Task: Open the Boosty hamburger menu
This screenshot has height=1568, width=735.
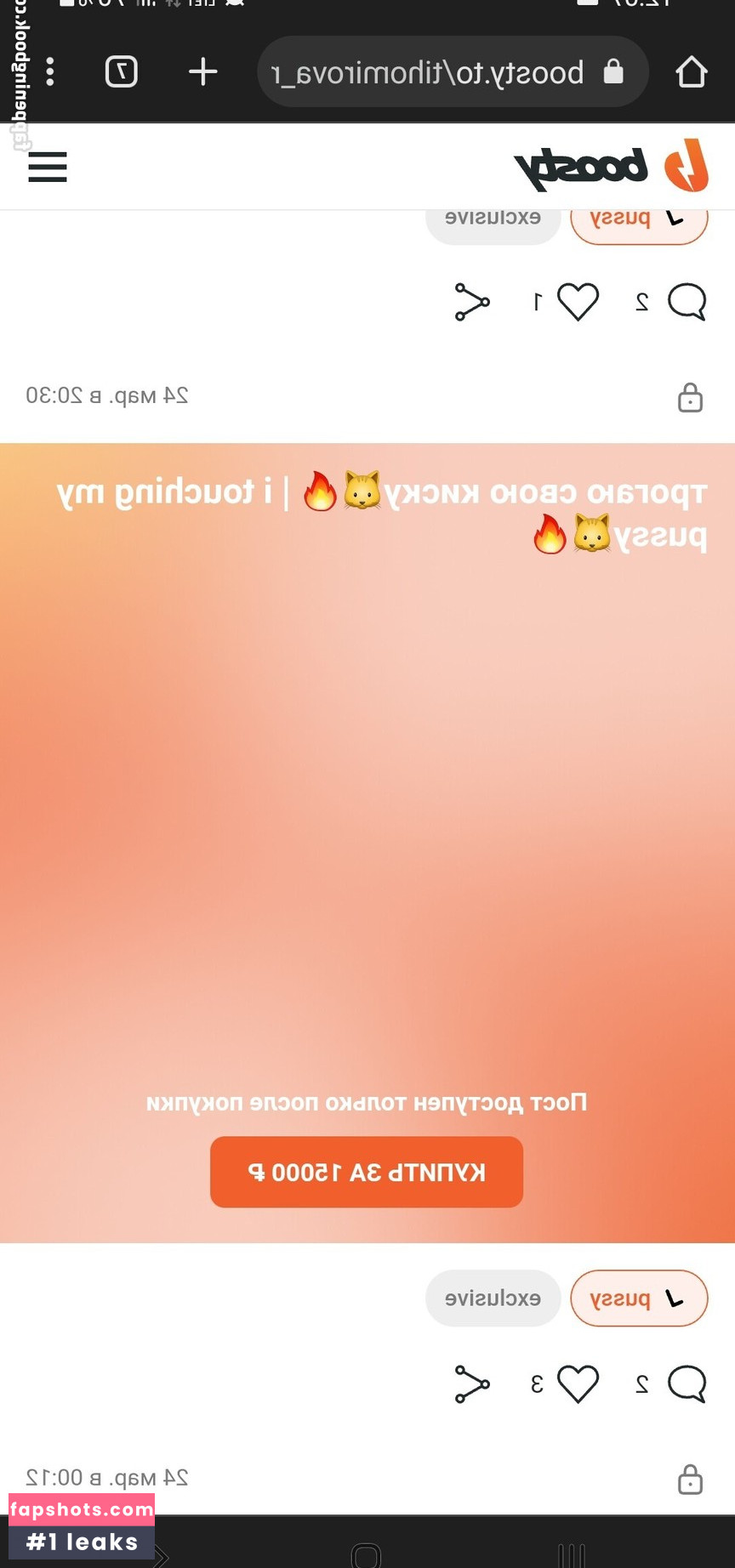Action: click(x=48, y=167)
